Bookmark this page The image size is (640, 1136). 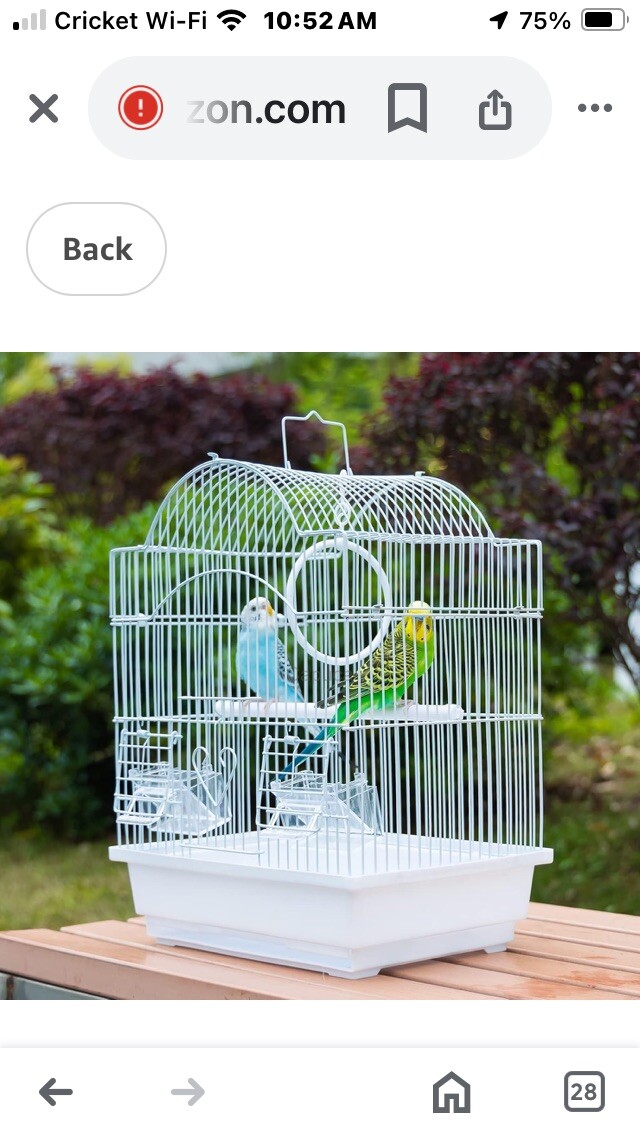[407, 108]
